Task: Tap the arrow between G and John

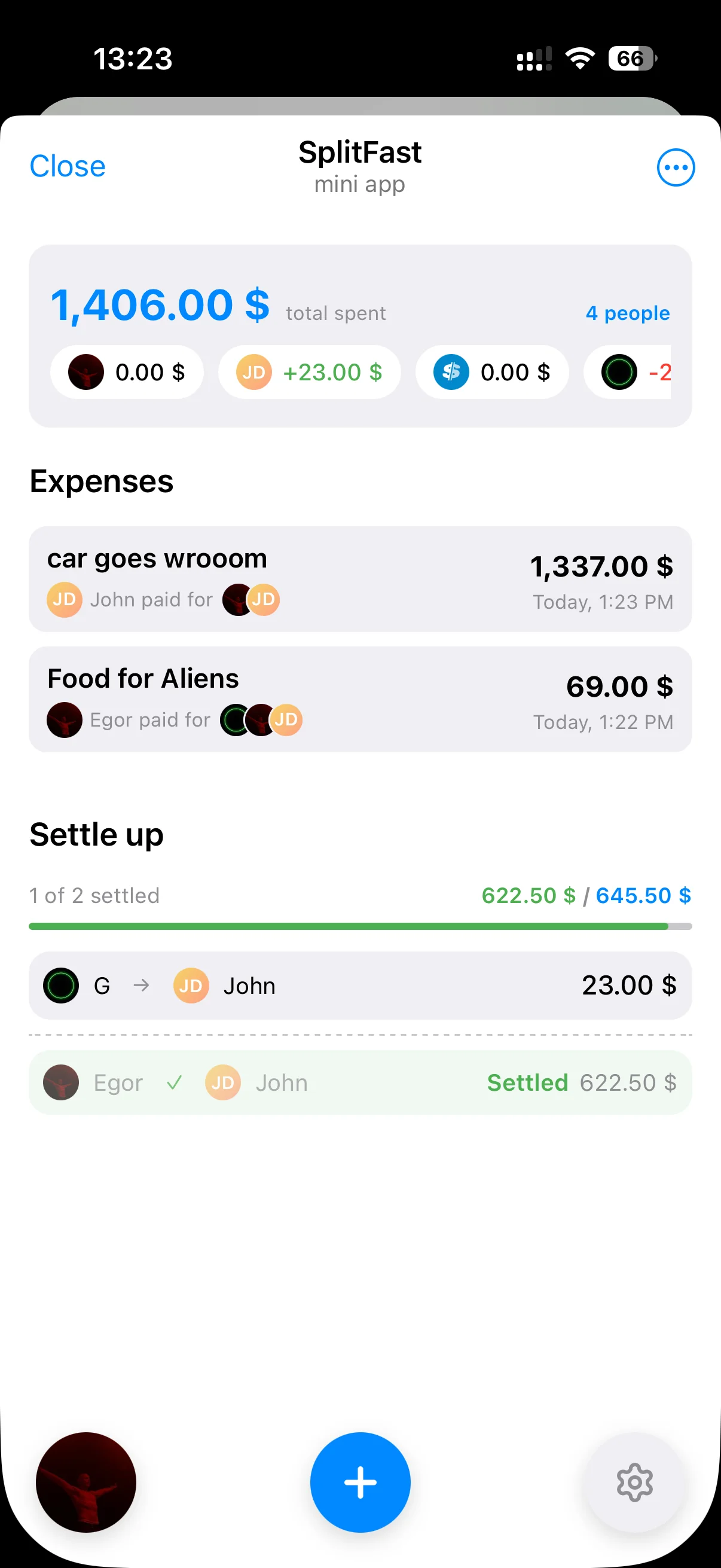Action: click(141, 985)
